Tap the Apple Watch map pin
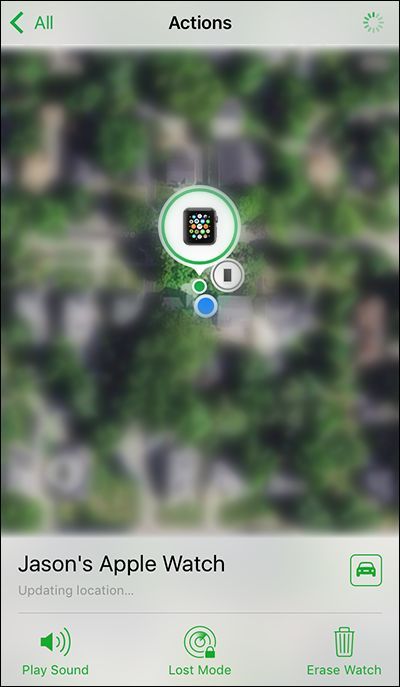This screenshot has height=687, width=400. tap(199, 227)
